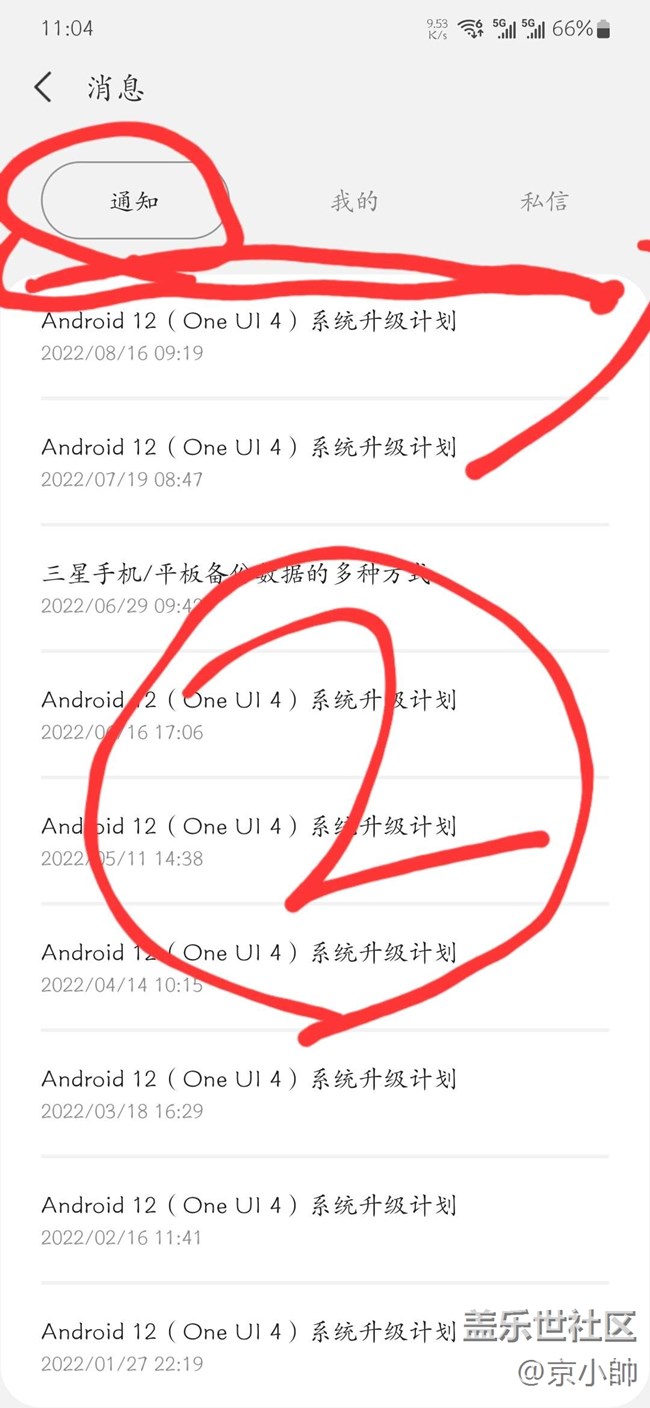Screen dimensions: 650x1408
Task: Open 三星手机/平板备份数据的多种方式 notice
Action: [x=325, y=588]
